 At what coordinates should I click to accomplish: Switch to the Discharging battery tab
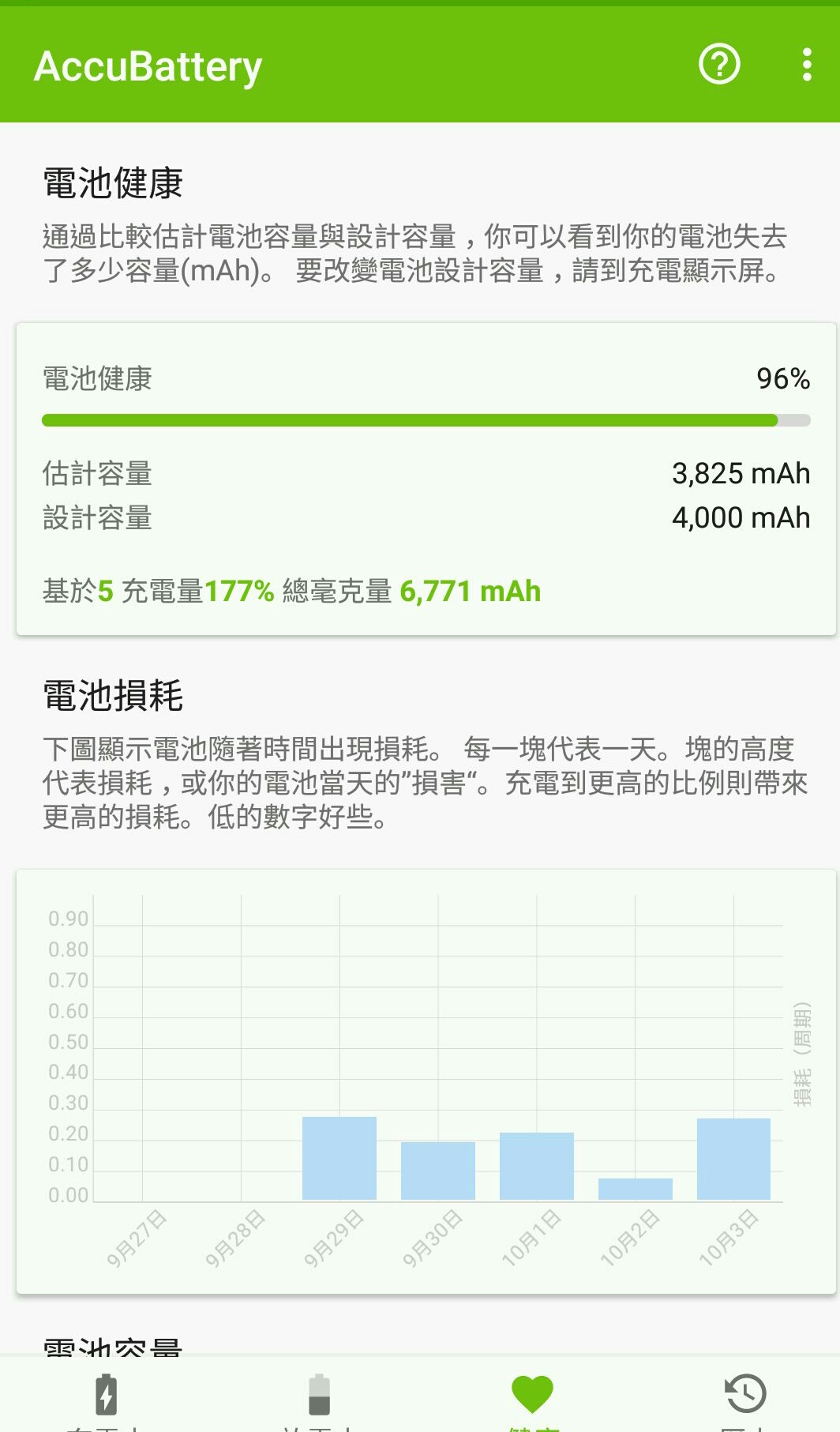(x=318, y=1395)
